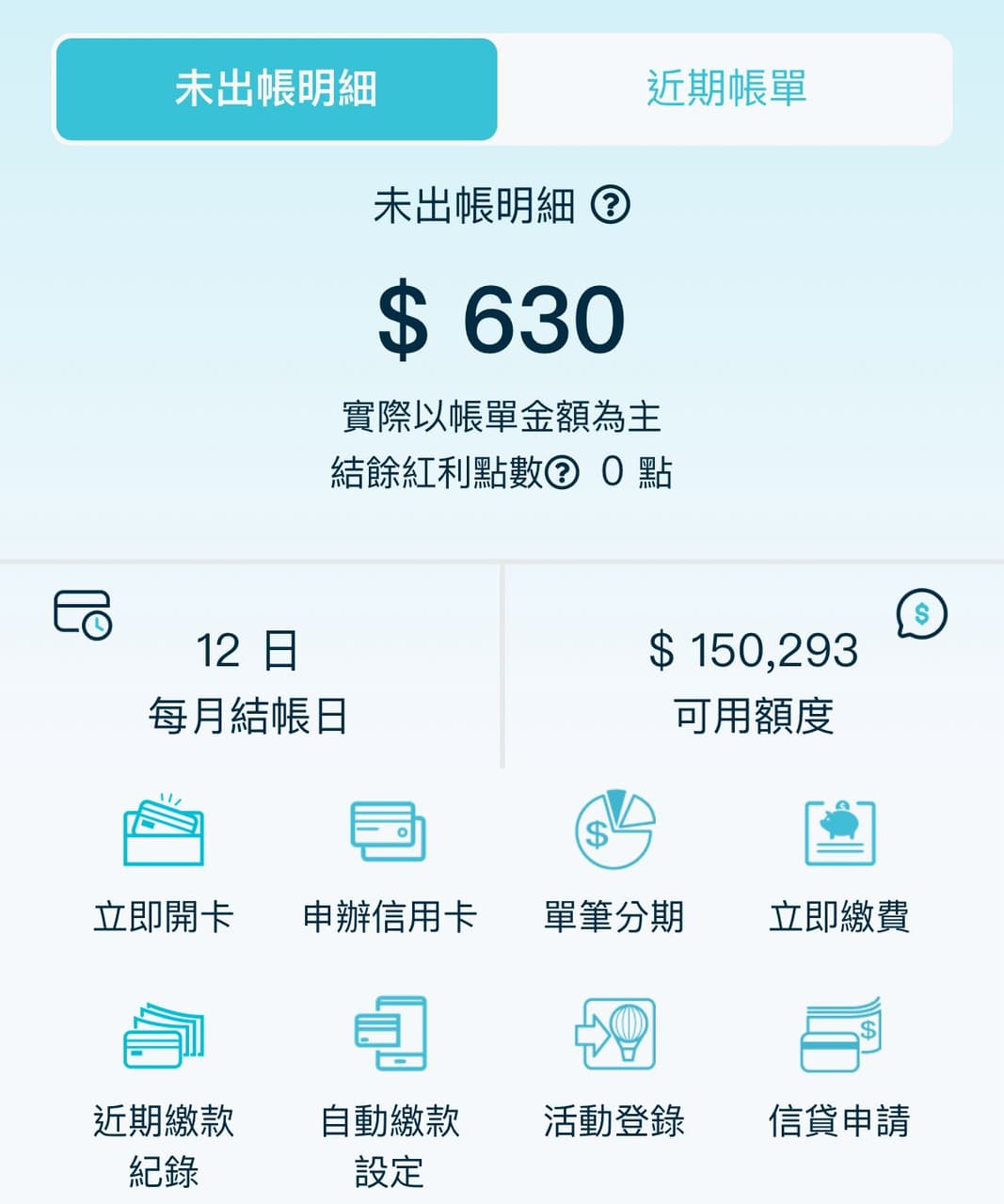Image resolution: width=1004 pixels, height=1204 pixels.
Task: Open help icon beside 結餘紅利點數
Action: [563, 472]
